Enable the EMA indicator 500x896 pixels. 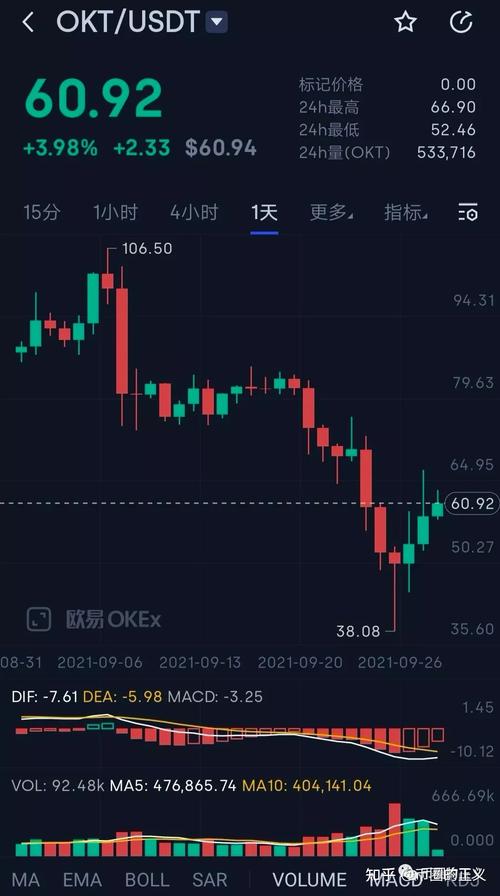coord(82,879)
